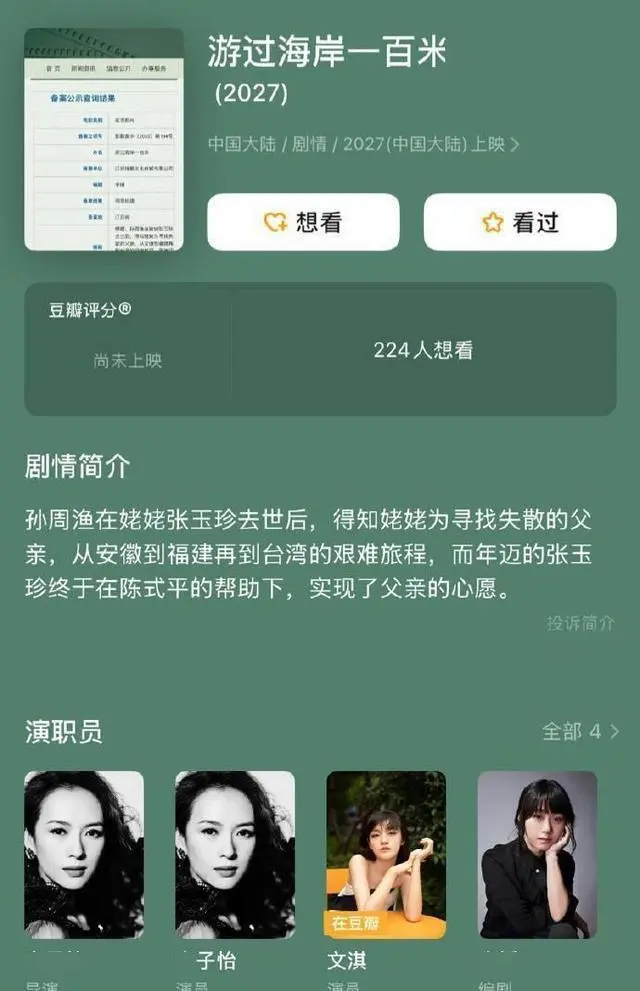Tap the 投诉简介 link

tap(580, 623)
